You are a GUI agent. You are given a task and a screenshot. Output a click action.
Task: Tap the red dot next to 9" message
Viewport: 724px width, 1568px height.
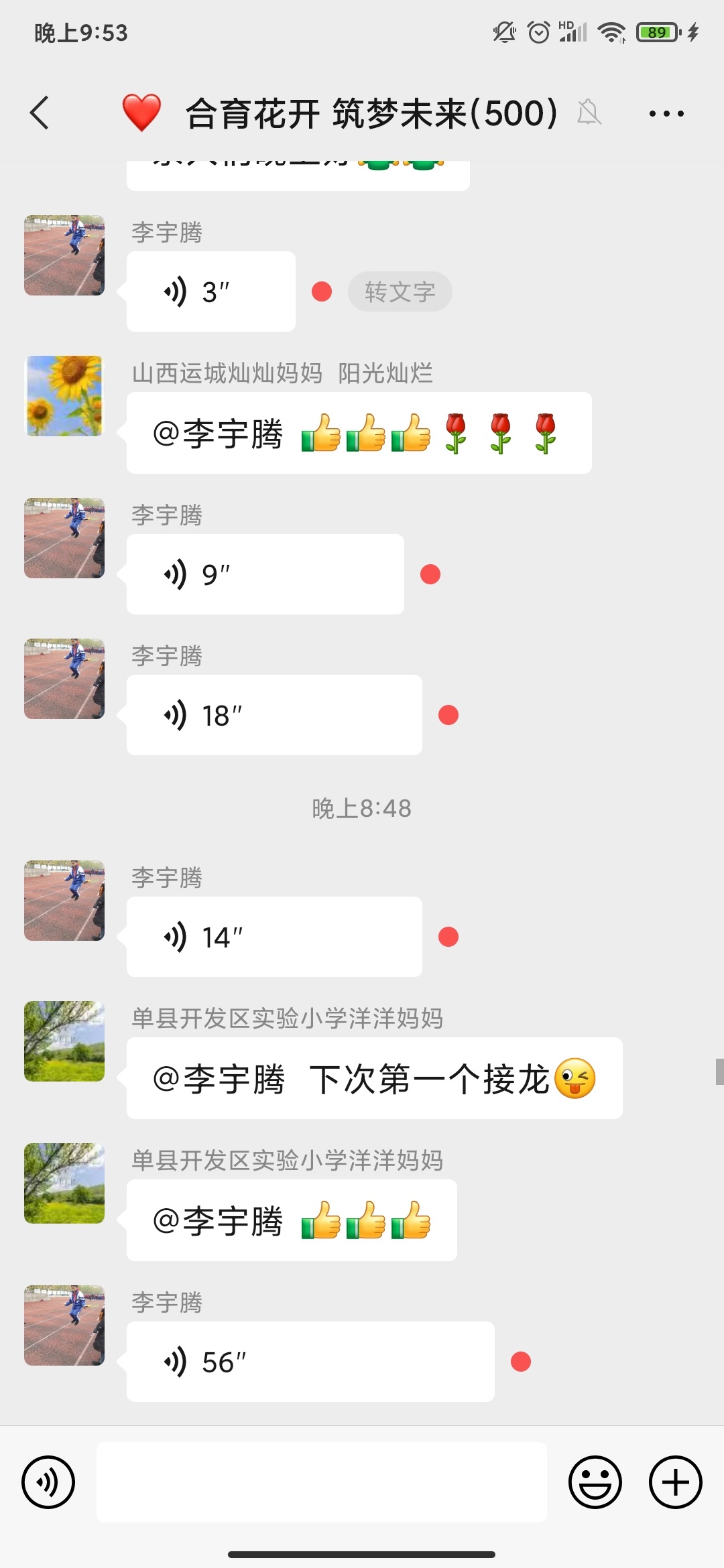point(430,573)
